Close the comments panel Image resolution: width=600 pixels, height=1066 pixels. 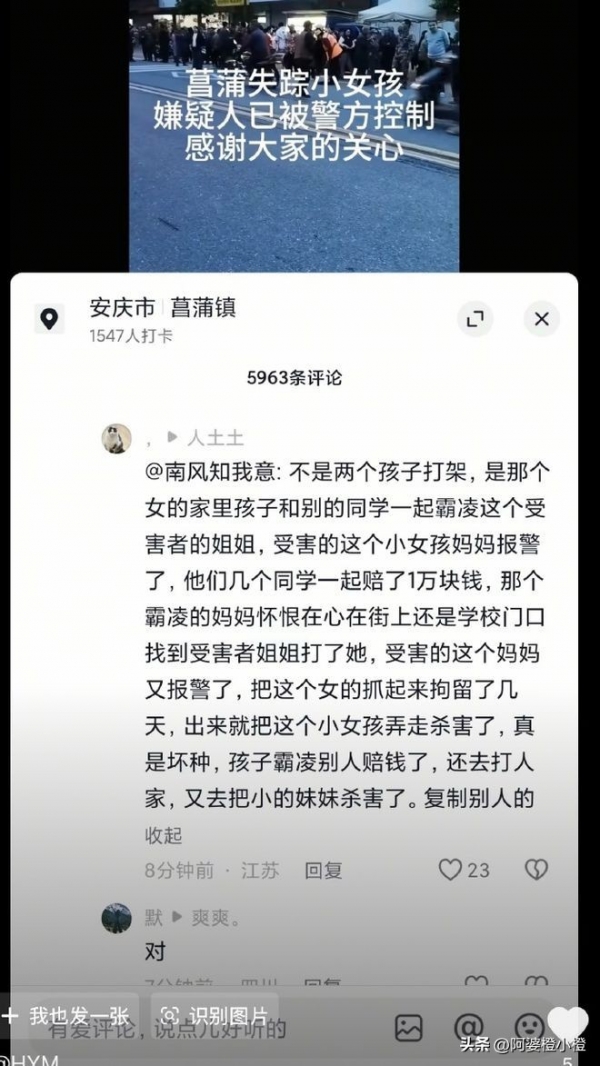(x=541, y=319)
